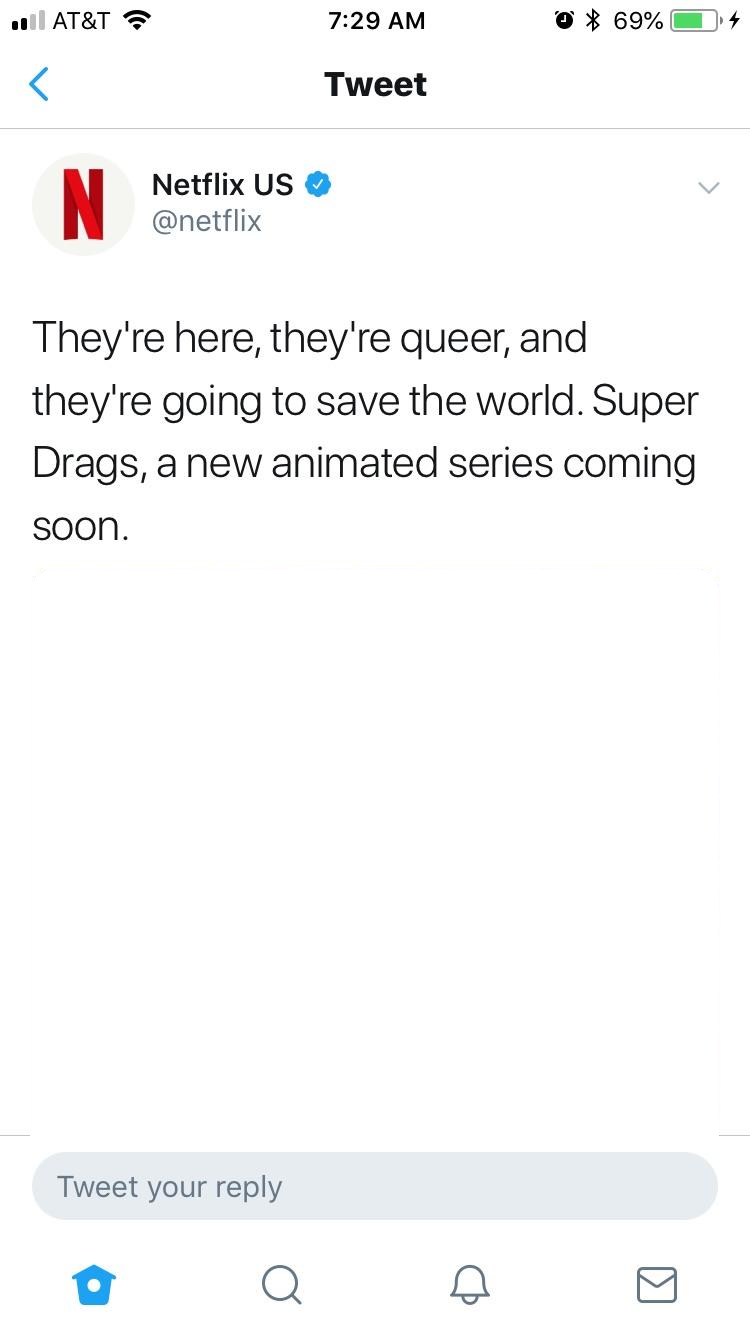This screenshot has width=750, height=1334.
Task: Tap the Tweet your reply field
Action: pyautogui.click(x=375, y=1186)
